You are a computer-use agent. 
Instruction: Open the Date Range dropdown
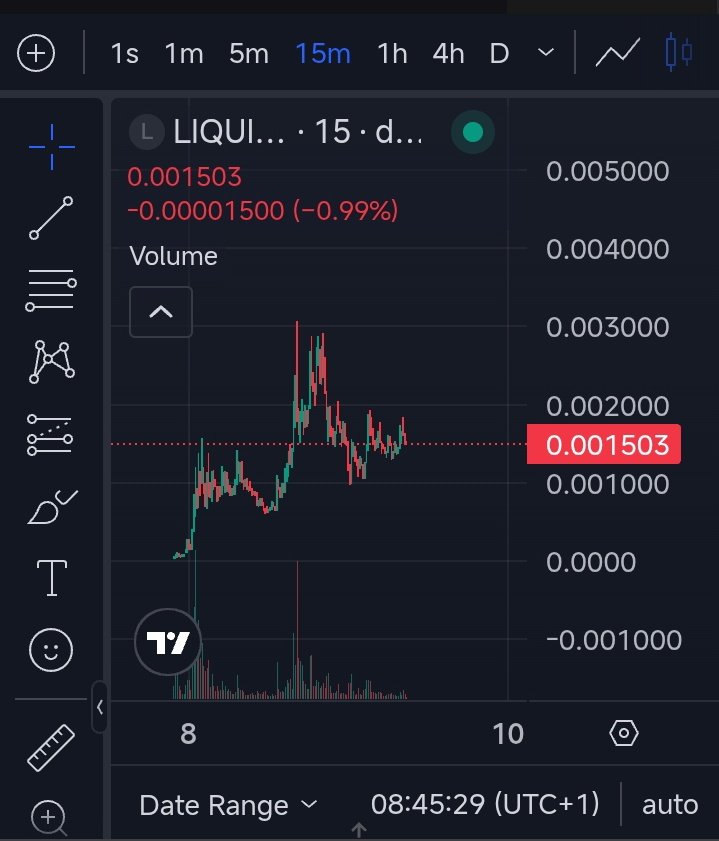[228, 805]
